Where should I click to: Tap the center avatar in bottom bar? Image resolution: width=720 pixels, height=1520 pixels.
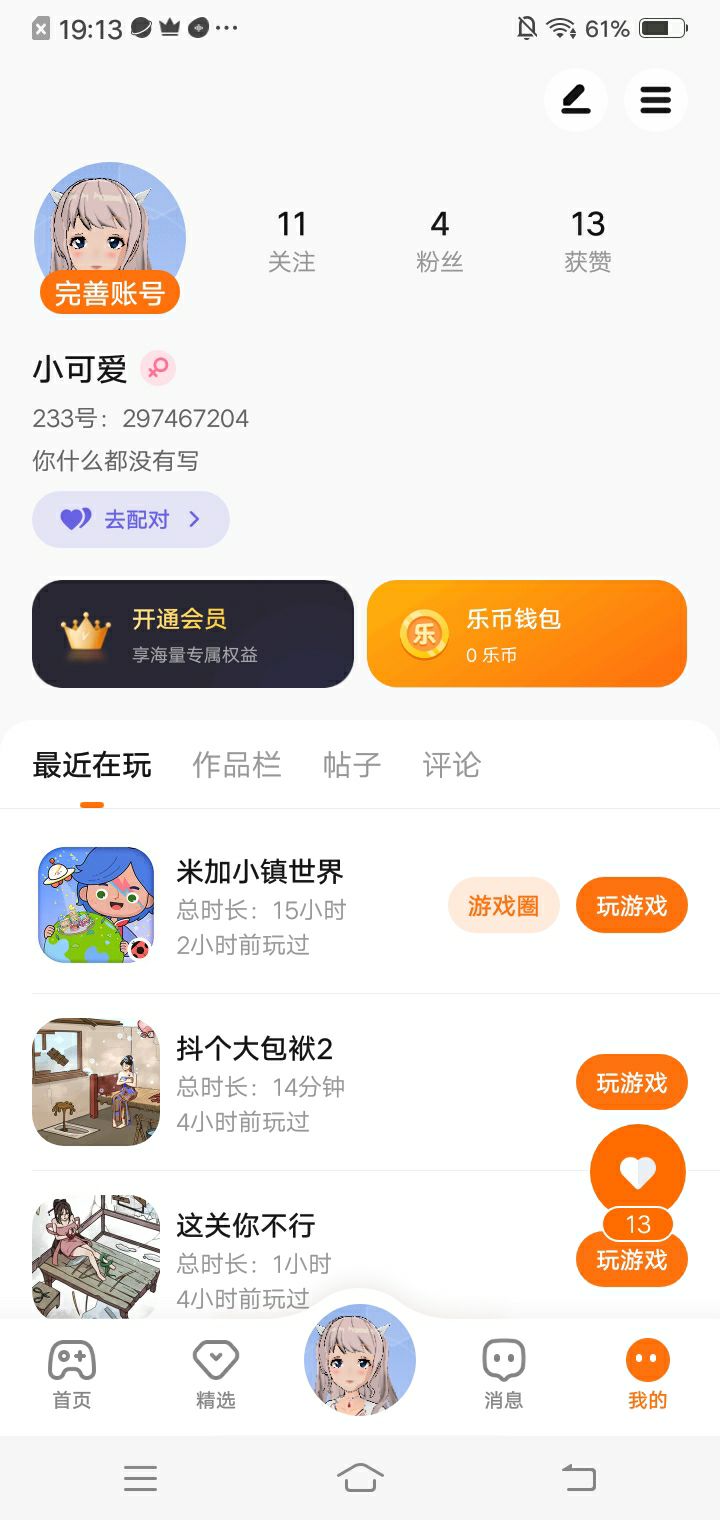click(360, 1360)
